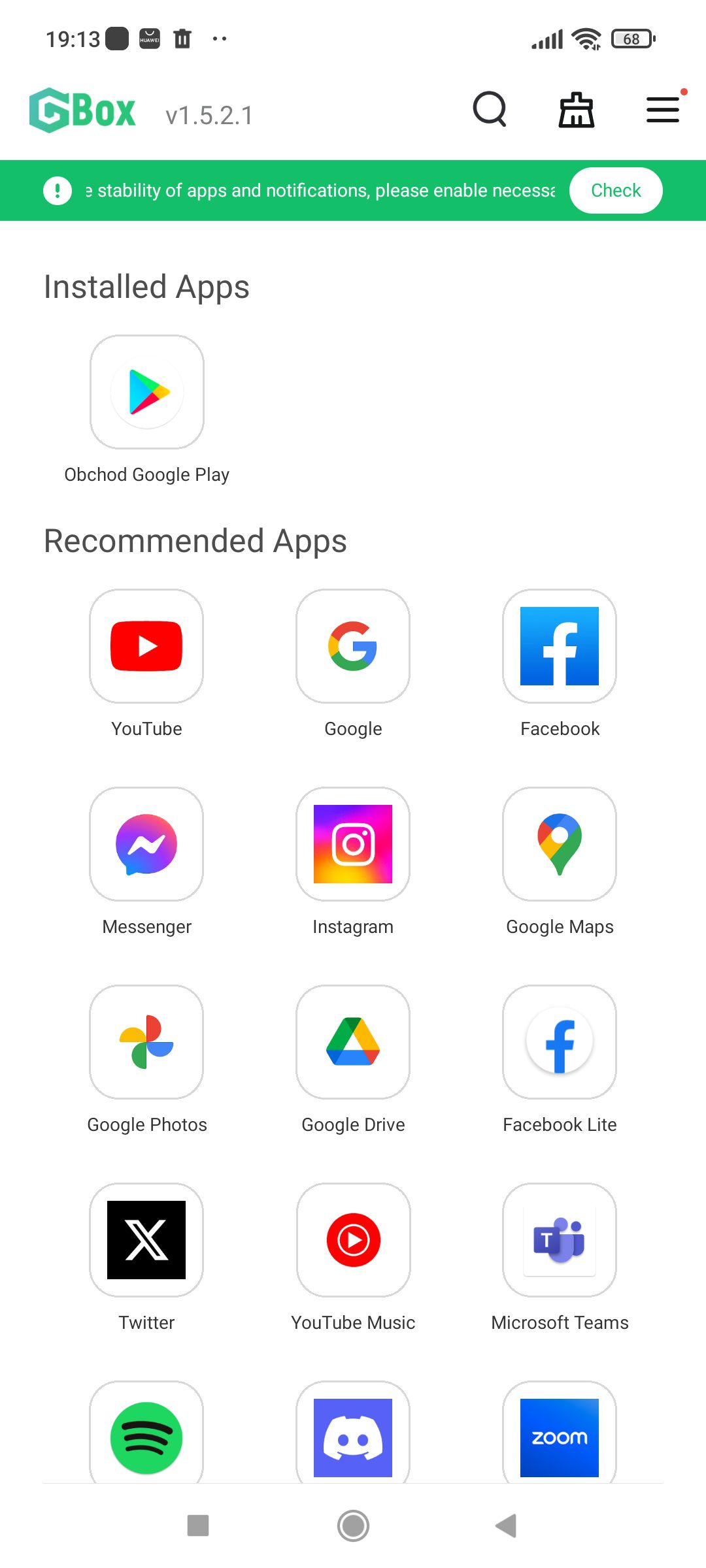Return to the home screen
Viewport: 706px width, 1568px height.
(353, 1526)
